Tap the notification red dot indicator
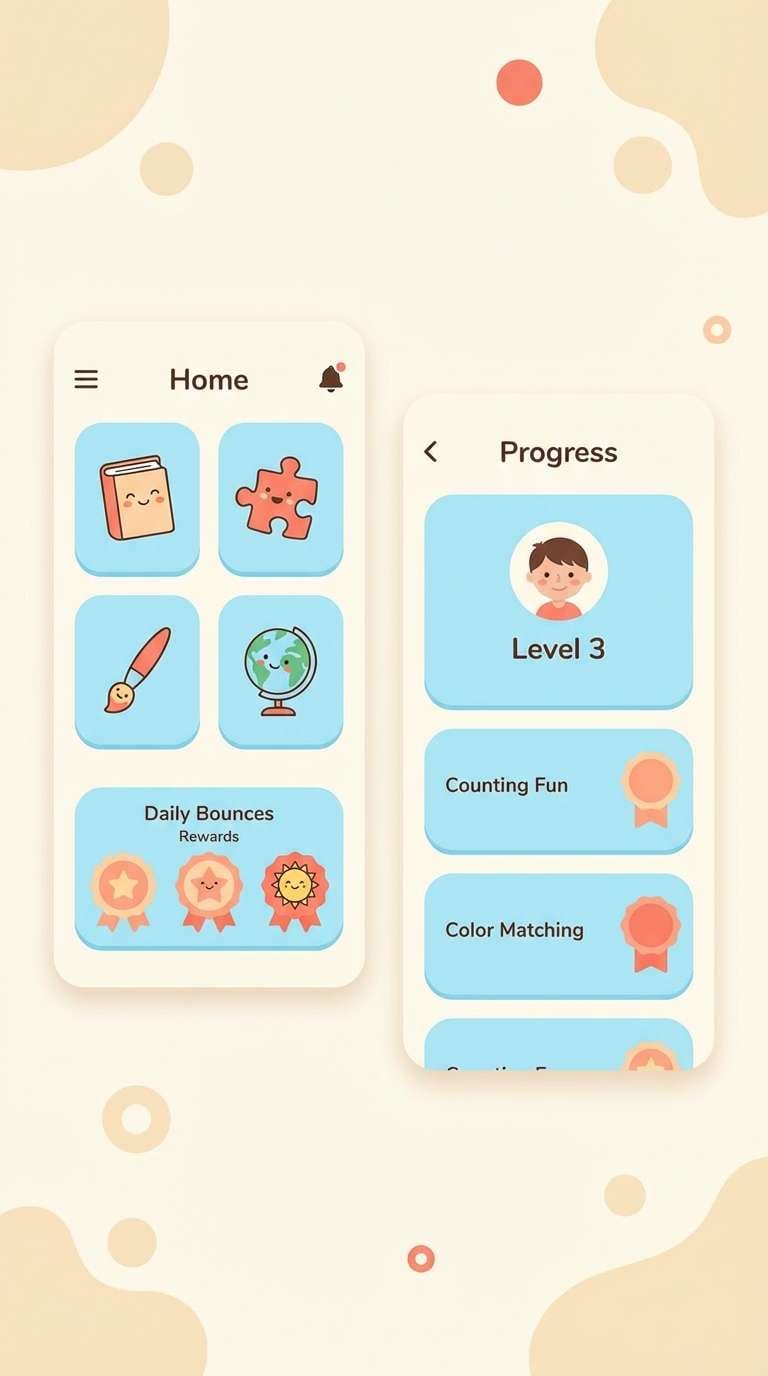 point(341,366)
